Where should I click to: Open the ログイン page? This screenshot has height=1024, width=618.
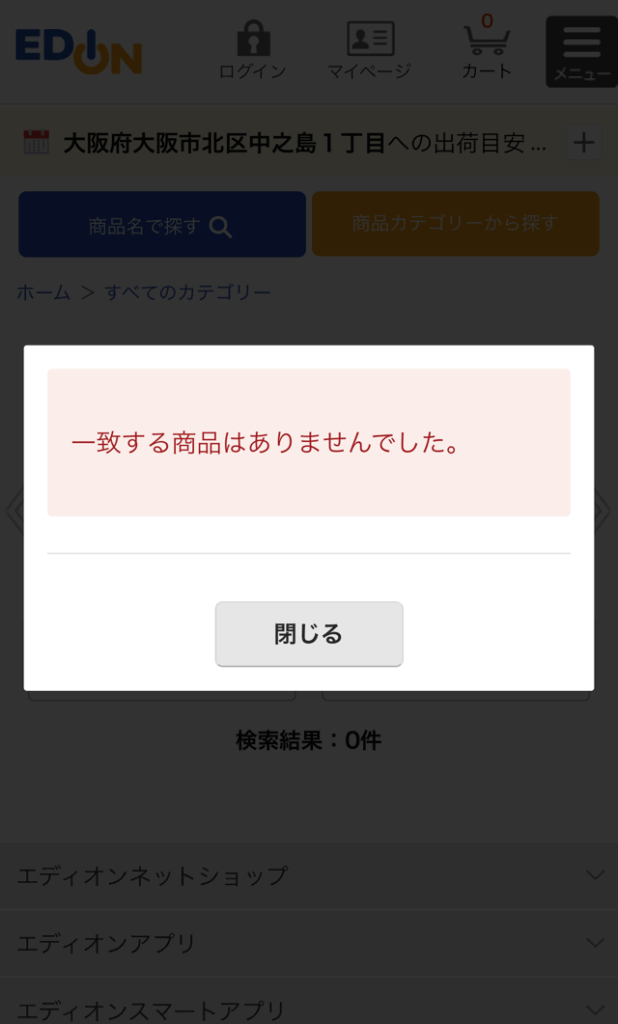(x=252, y=50)
